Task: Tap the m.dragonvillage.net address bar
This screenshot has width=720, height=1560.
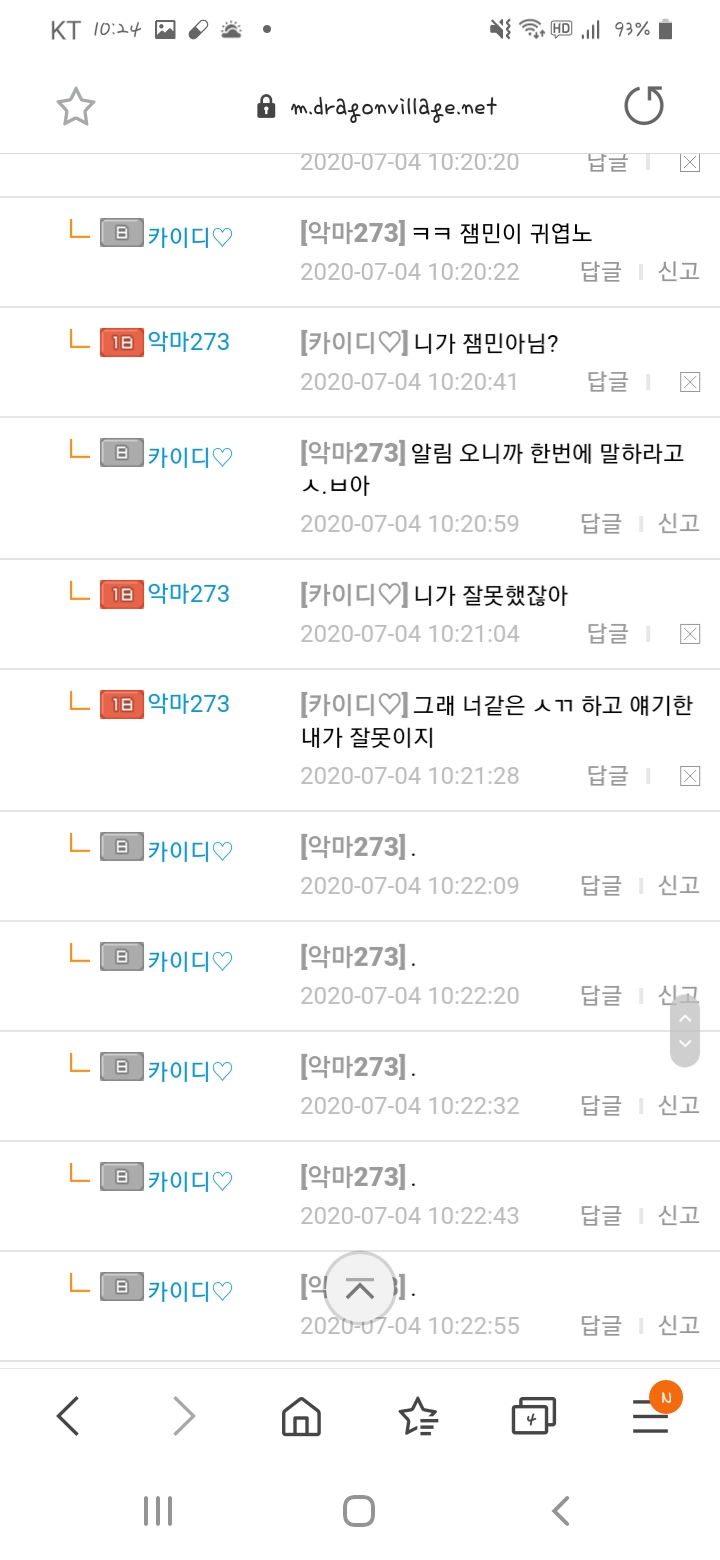Action: pyautogui.click(x=377, y=107)
